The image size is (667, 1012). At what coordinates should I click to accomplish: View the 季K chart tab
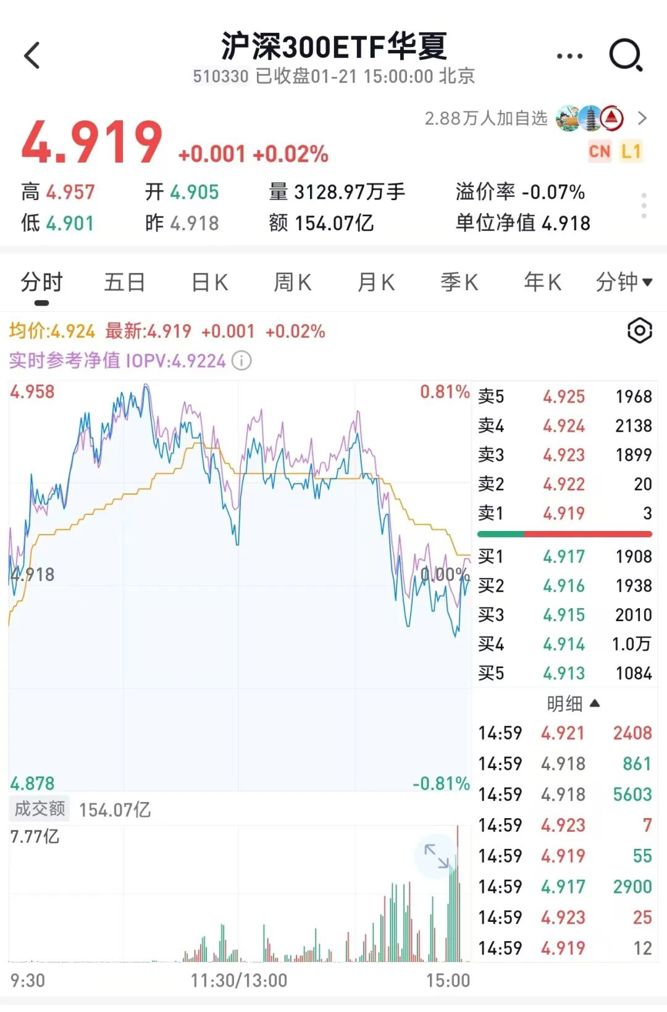[x=459, y=283]
